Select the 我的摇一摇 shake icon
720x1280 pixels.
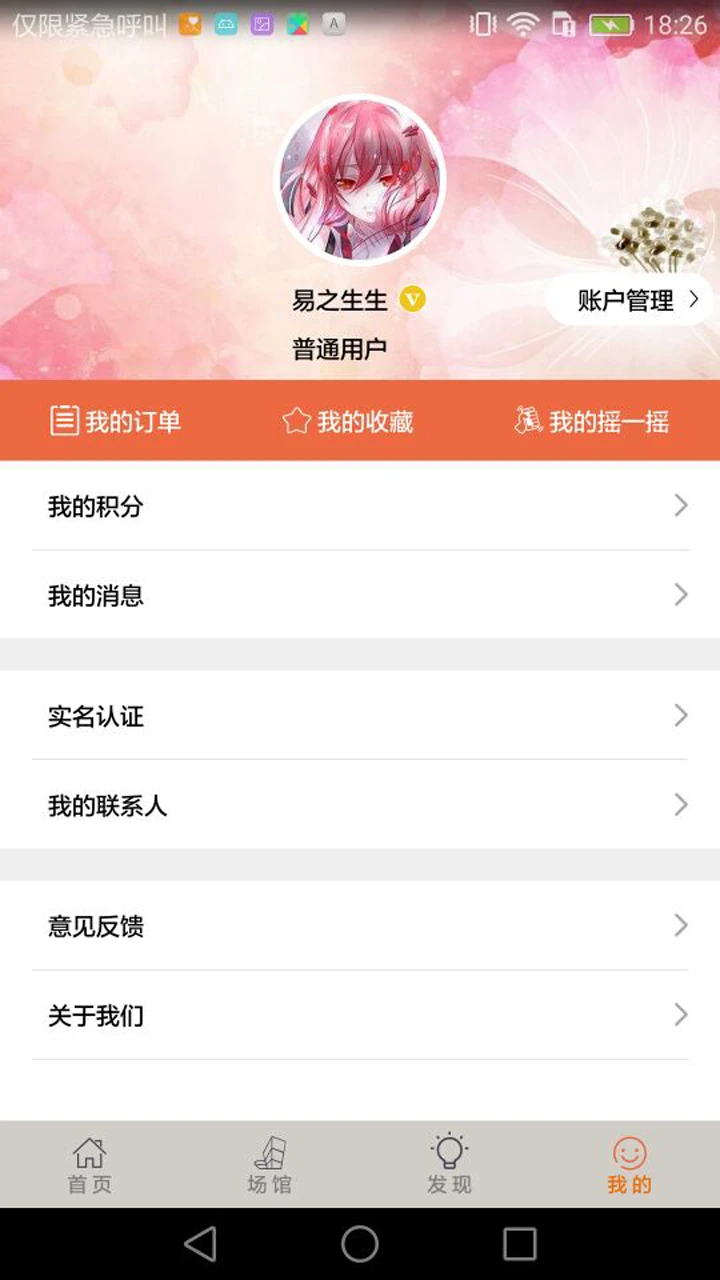coord(529,420)
